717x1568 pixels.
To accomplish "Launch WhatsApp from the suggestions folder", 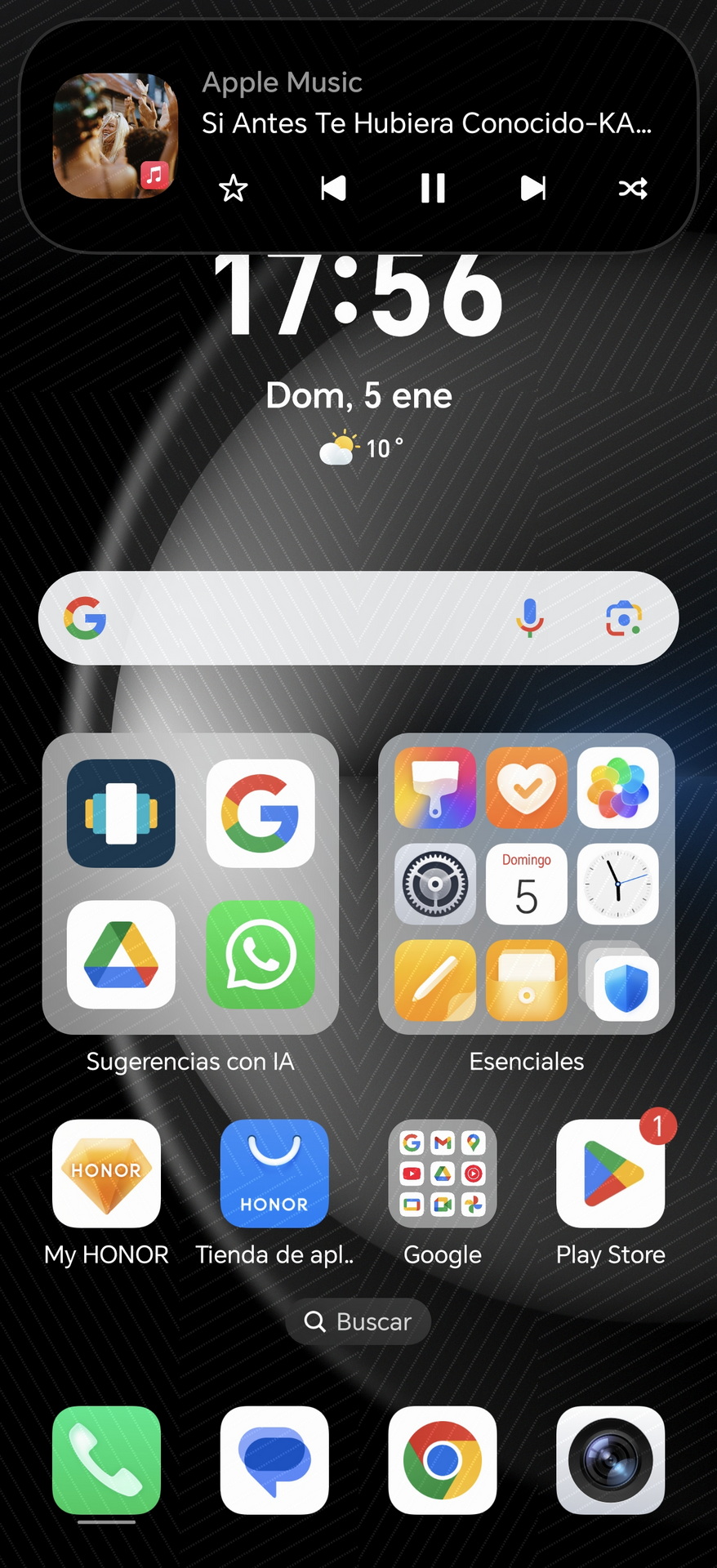I will tap(261, 955).
